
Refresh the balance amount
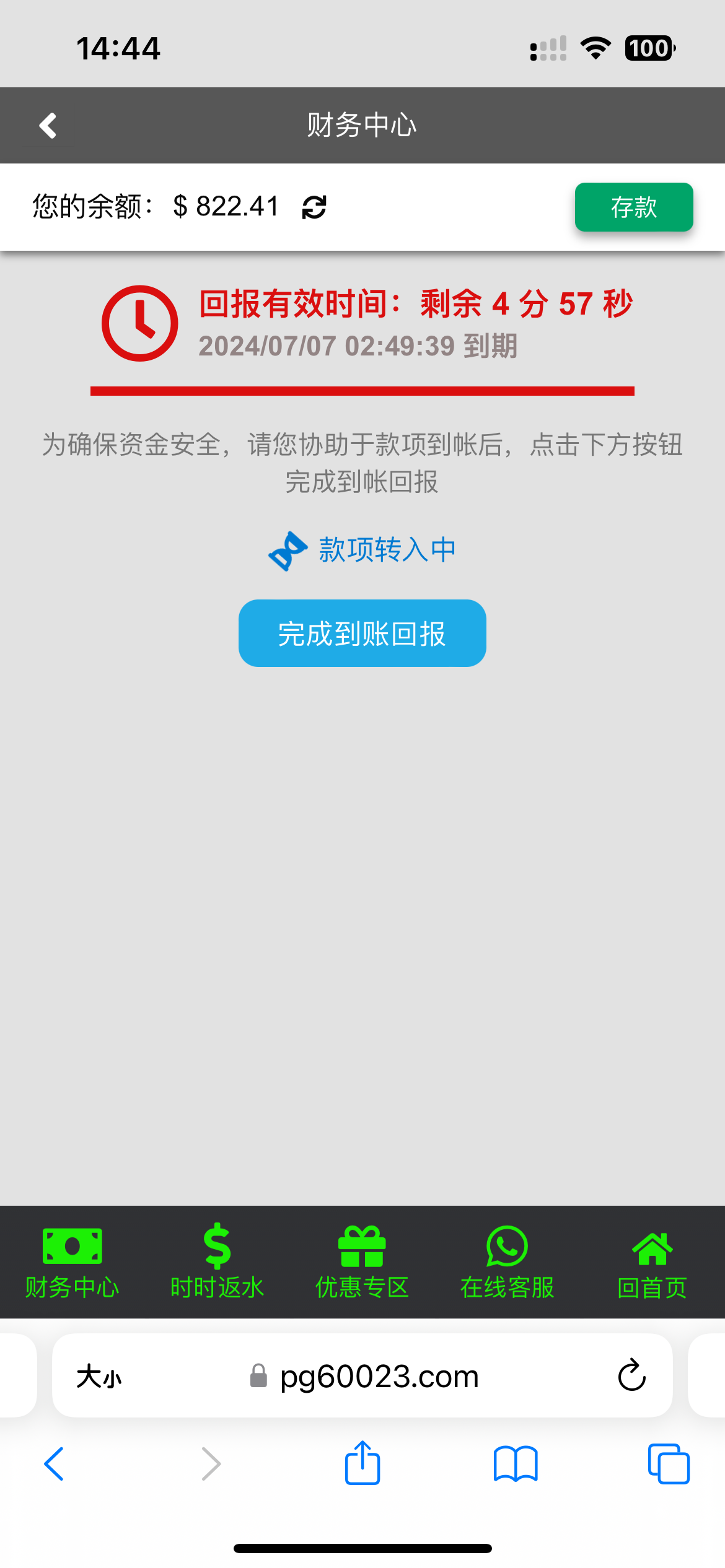coord(314,207)
